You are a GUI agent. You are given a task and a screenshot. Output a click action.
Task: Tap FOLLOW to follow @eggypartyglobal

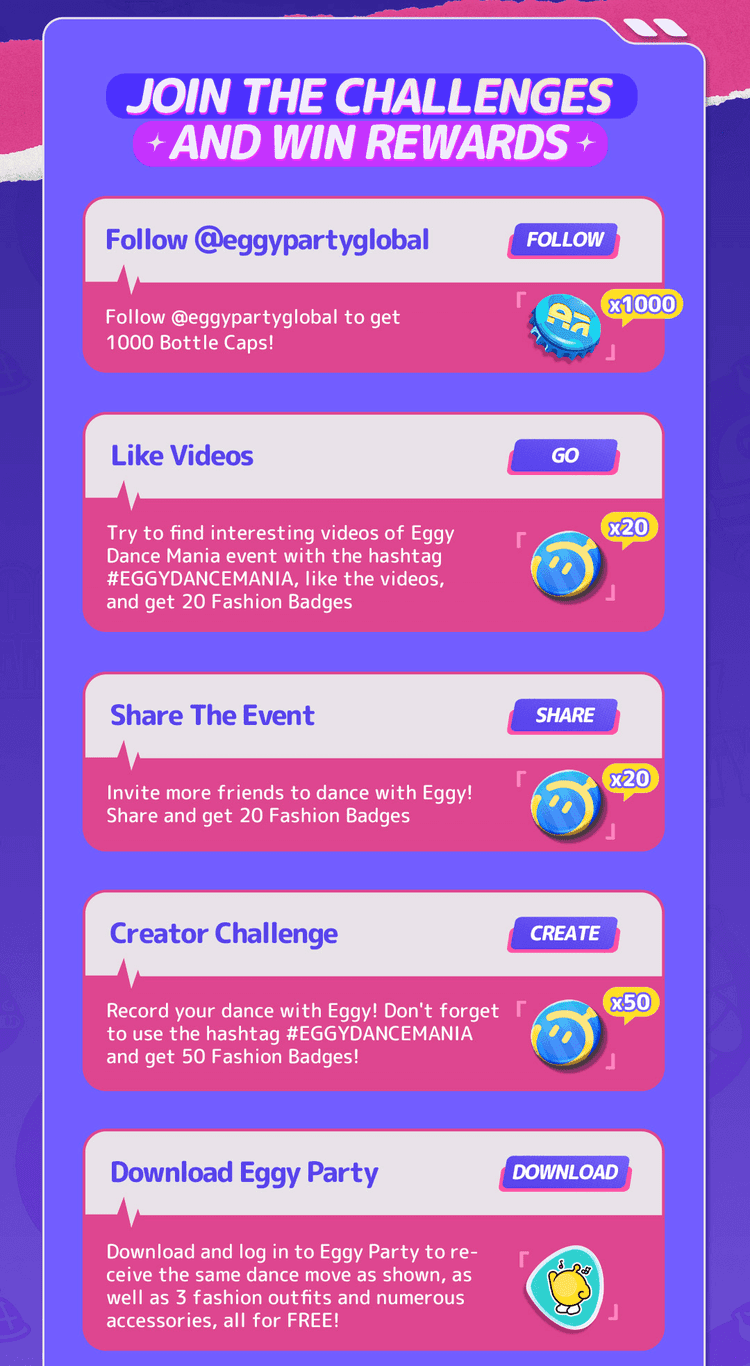coord(565,240)
